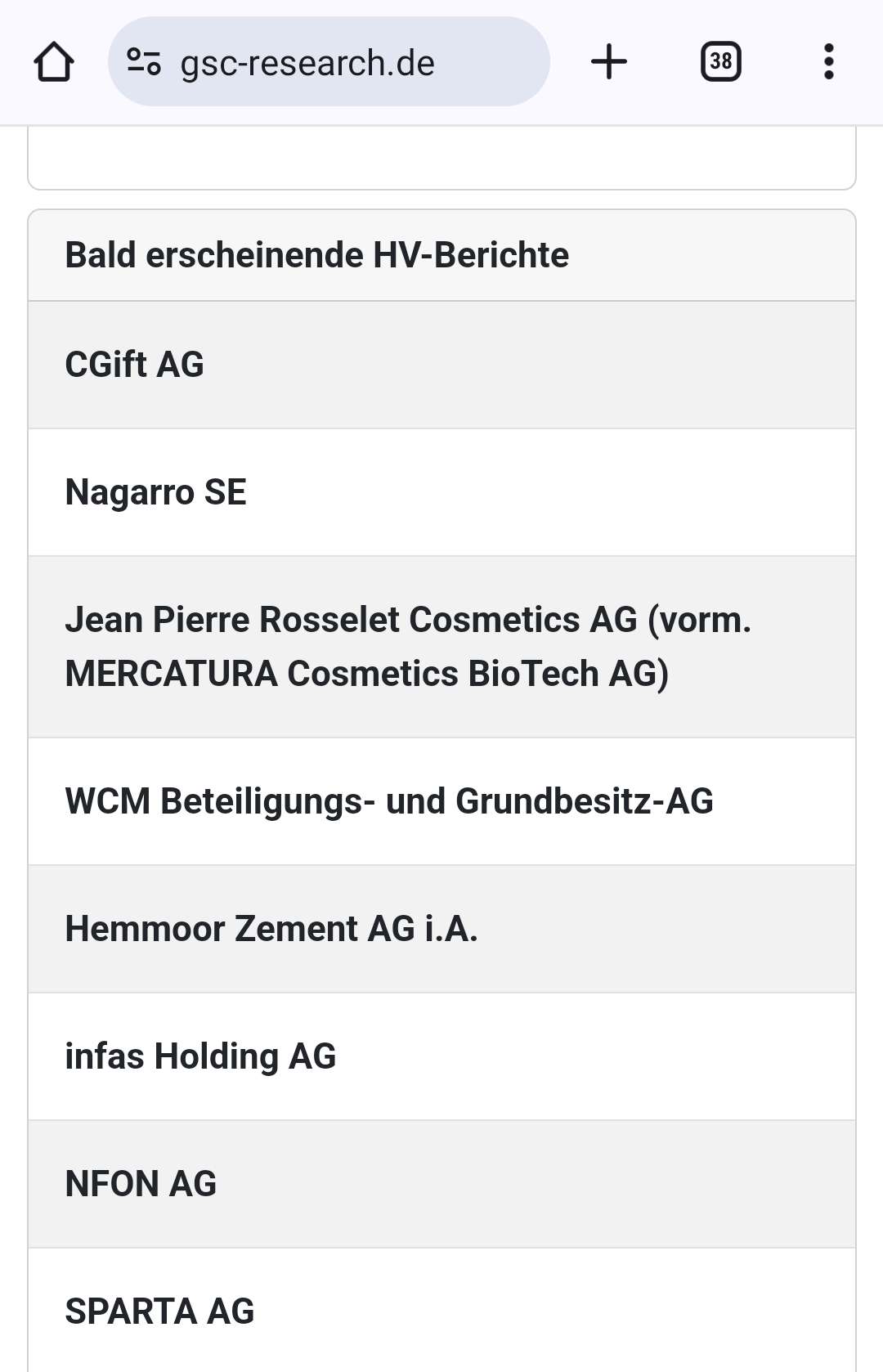Open the browser overflow menu
Viewport: 883px width, 1372px height.
[828, 62]
